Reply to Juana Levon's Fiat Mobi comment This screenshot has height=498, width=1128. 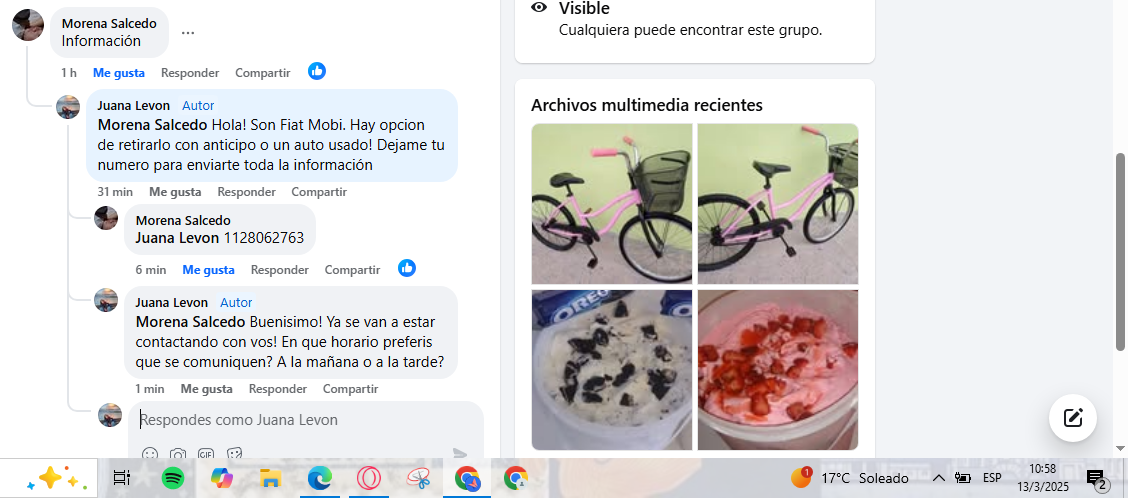[246, 192]
